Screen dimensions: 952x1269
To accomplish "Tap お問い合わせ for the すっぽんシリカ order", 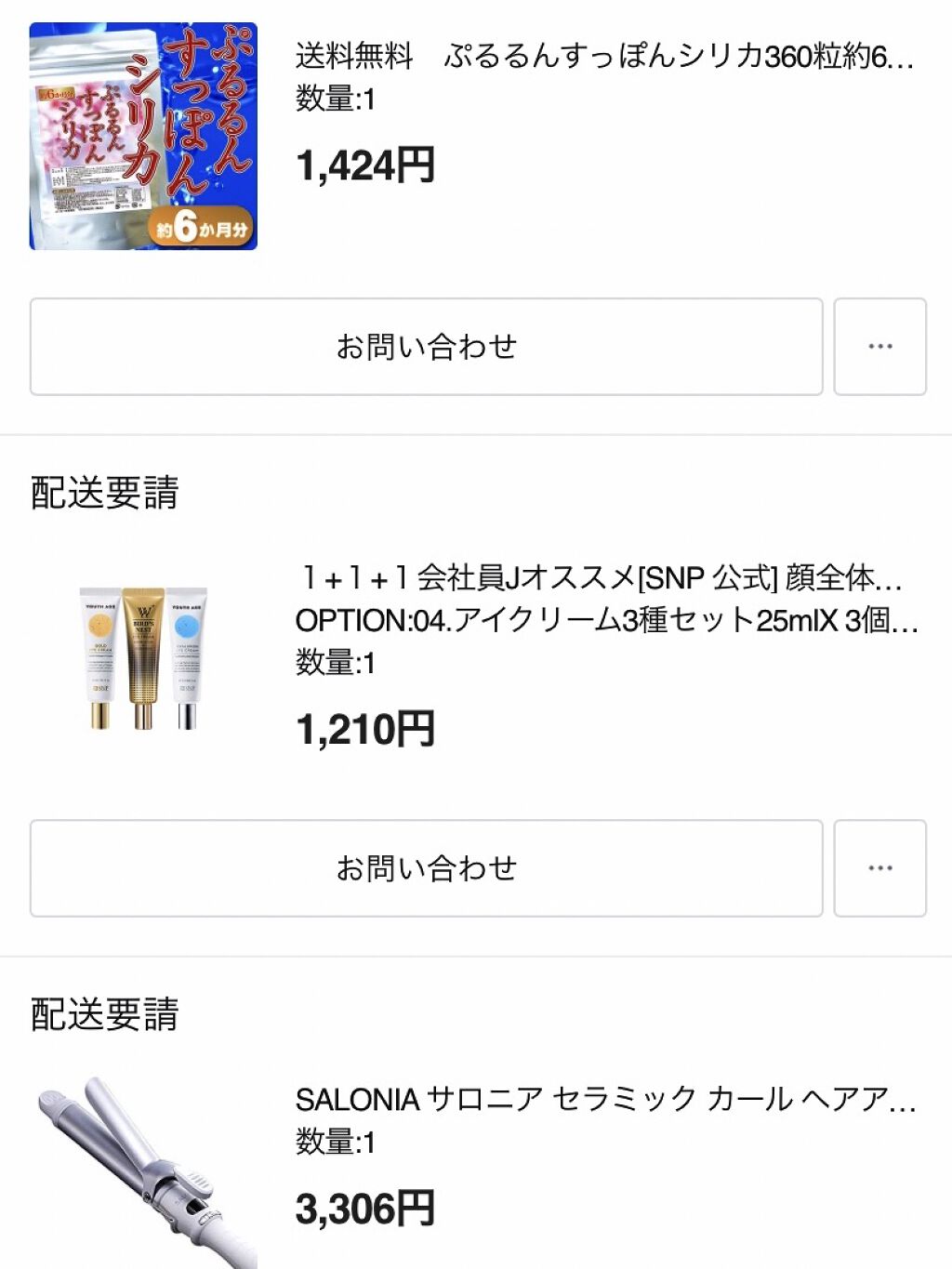I will click(426, 347).
